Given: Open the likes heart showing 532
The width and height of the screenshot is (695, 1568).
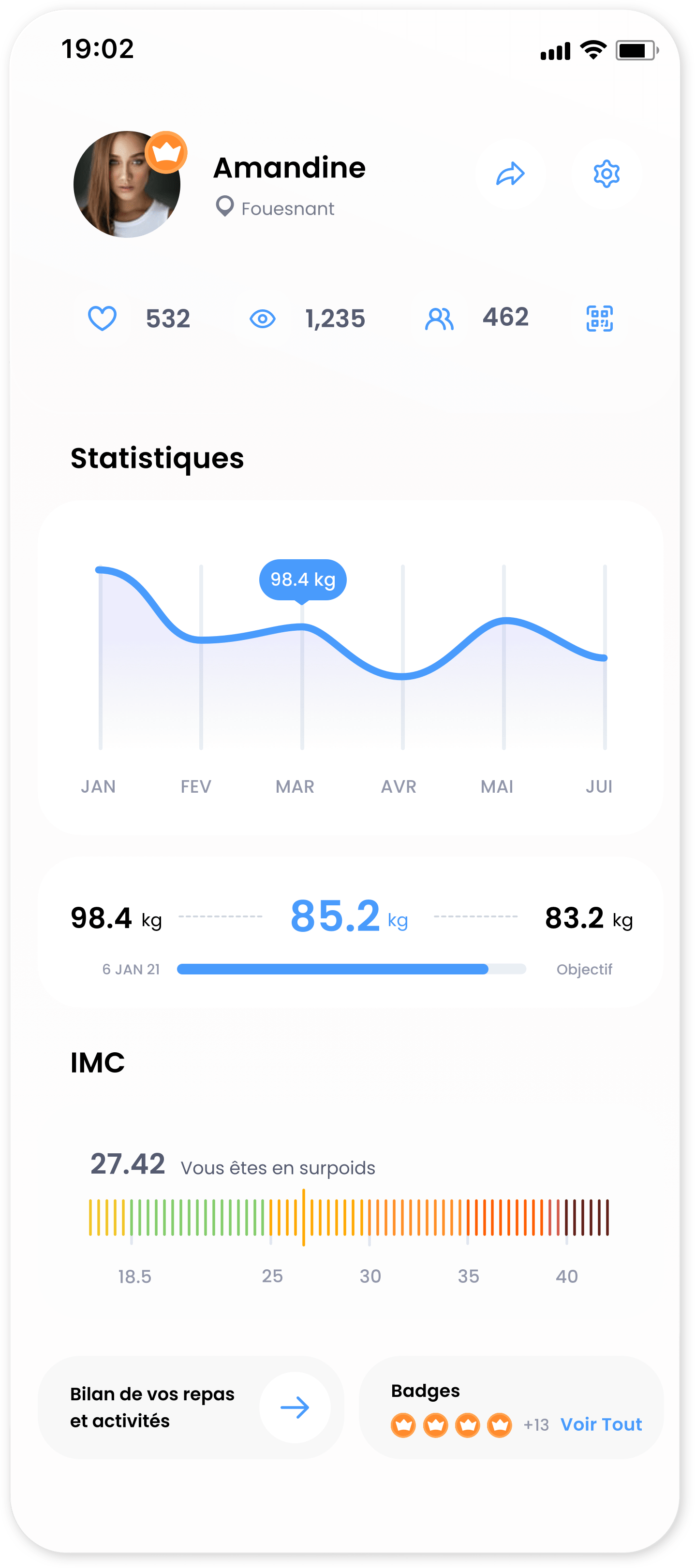Looking at the screenshot, I should click(x=103, y=319).
